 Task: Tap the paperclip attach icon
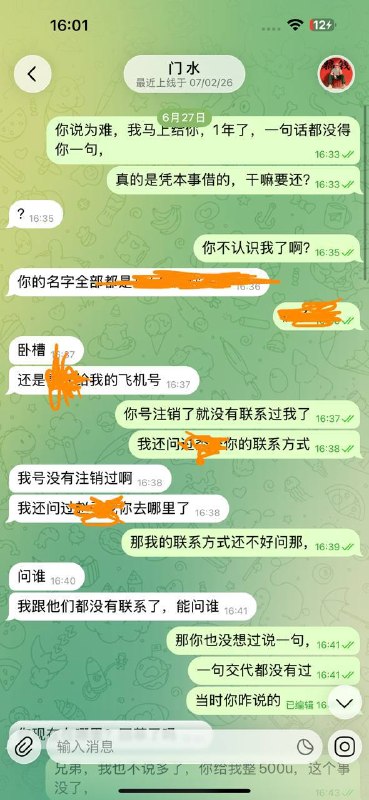[x=22, y=747]
